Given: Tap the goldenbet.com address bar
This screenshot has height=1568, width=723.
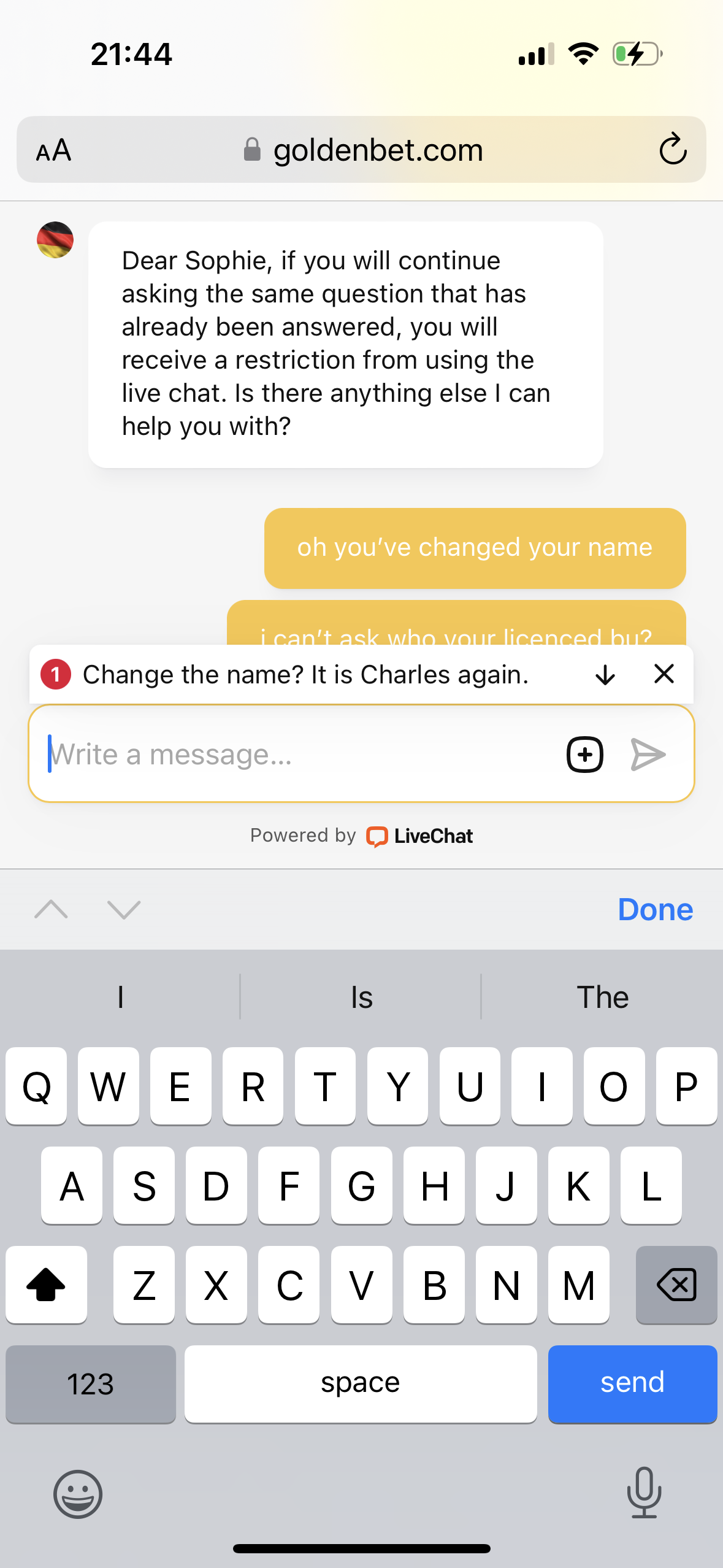Looking at the screenshot, I should 378,150.
